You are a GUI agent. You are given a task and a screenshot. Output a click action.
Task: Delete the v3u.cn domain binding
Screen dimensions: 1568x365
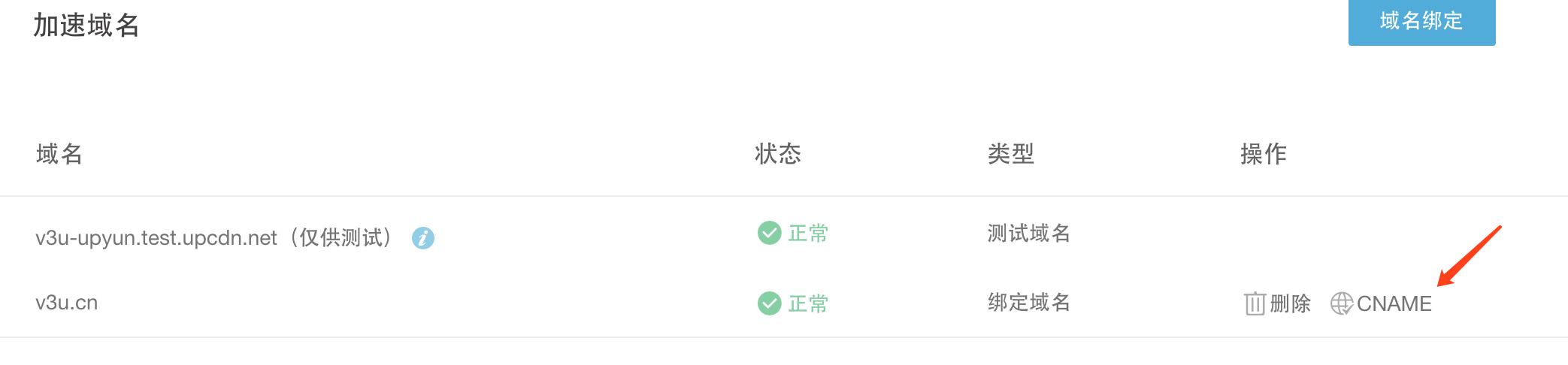pos(1277,303)
